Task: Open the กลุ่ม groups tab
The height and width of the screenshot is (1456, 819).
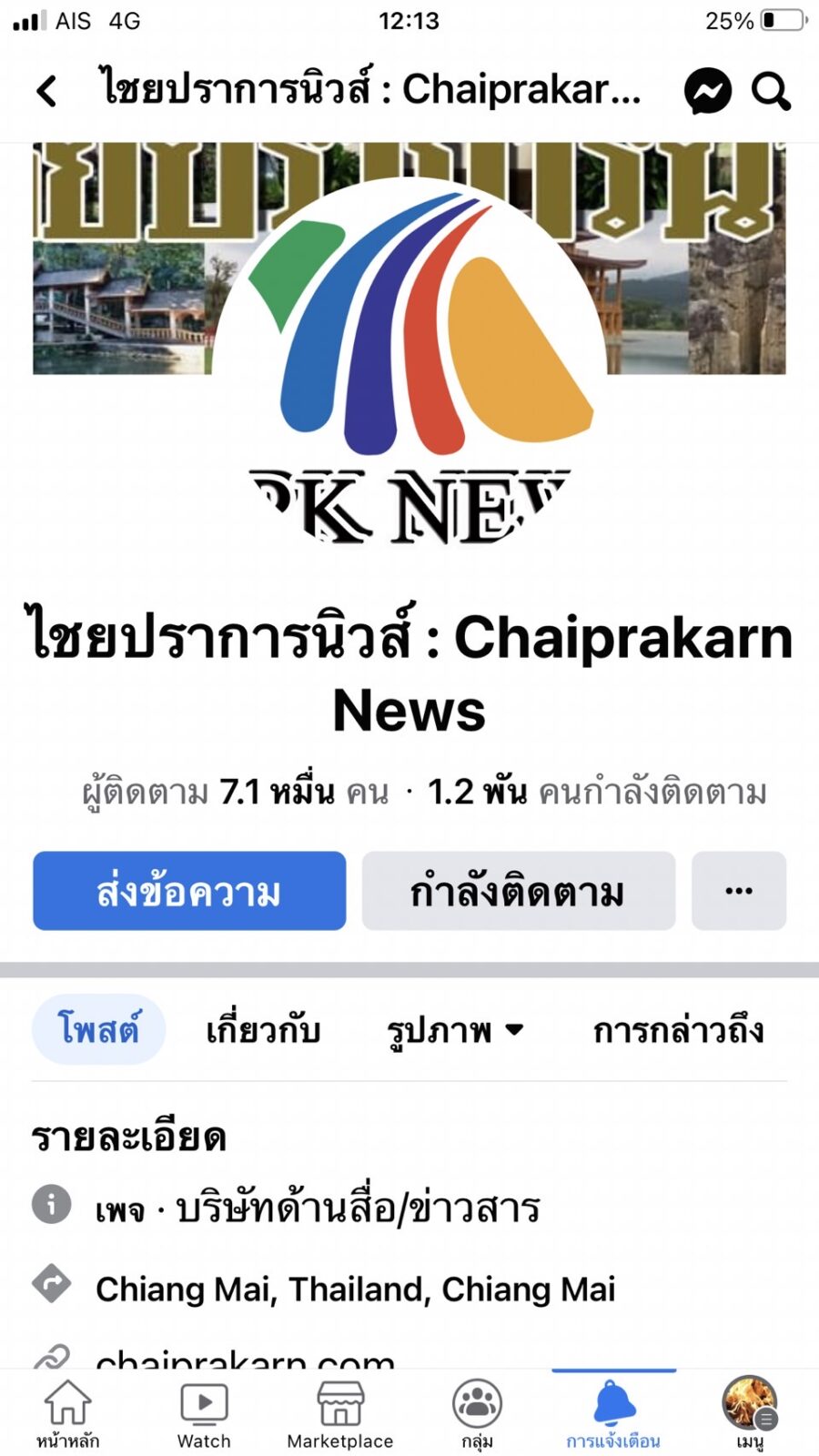Action: [x=477, y=1414]
